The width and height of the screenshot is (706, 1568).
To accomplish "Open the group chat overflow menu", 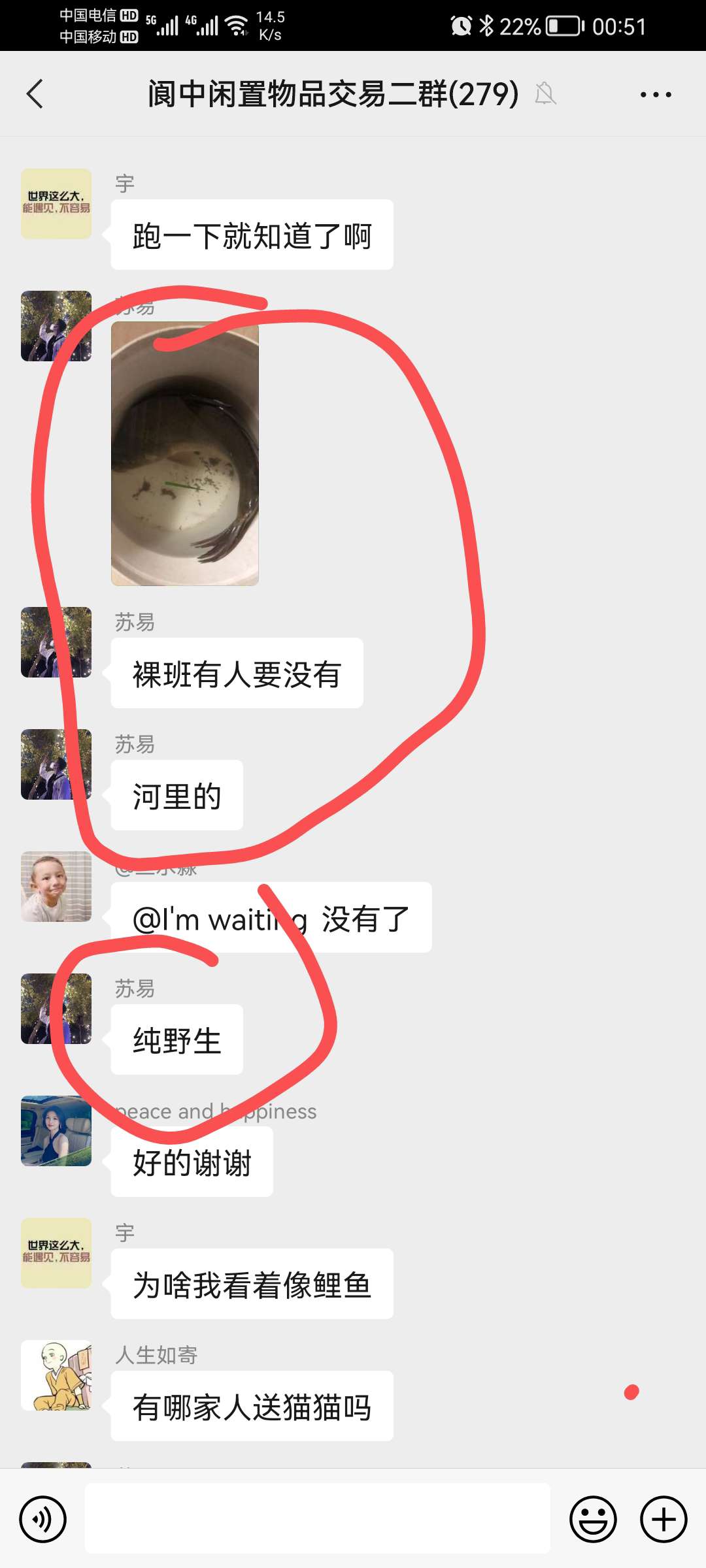I will (x=655, y=95).
